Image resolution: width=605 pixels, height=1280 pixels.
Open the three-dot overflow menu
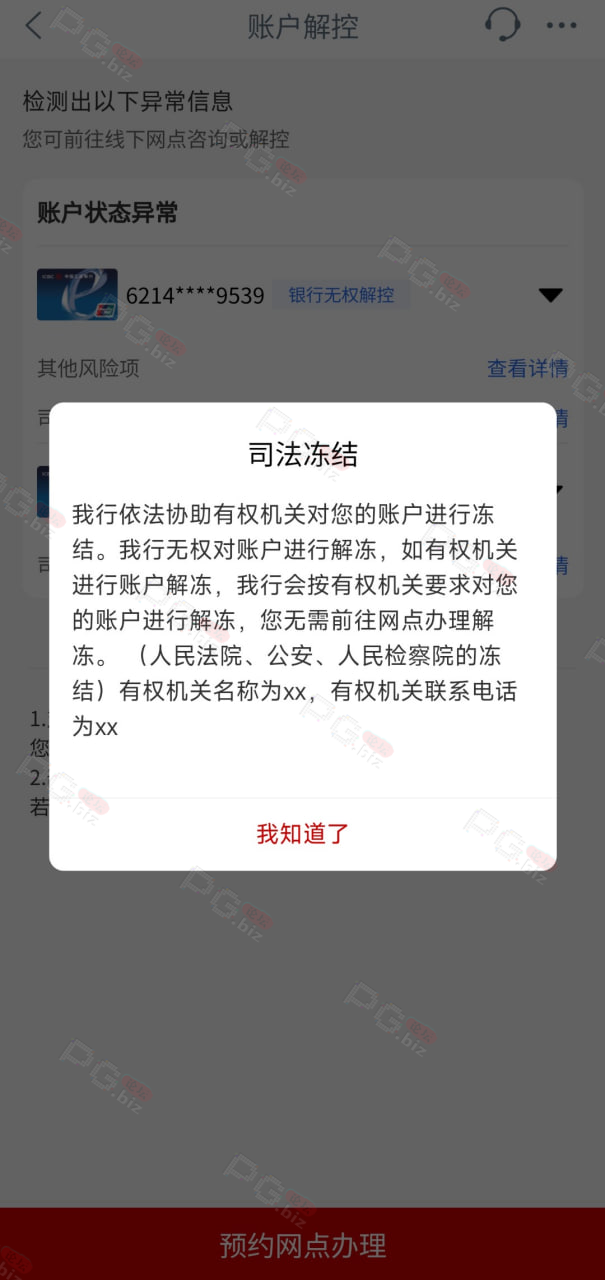coord(561,26)
